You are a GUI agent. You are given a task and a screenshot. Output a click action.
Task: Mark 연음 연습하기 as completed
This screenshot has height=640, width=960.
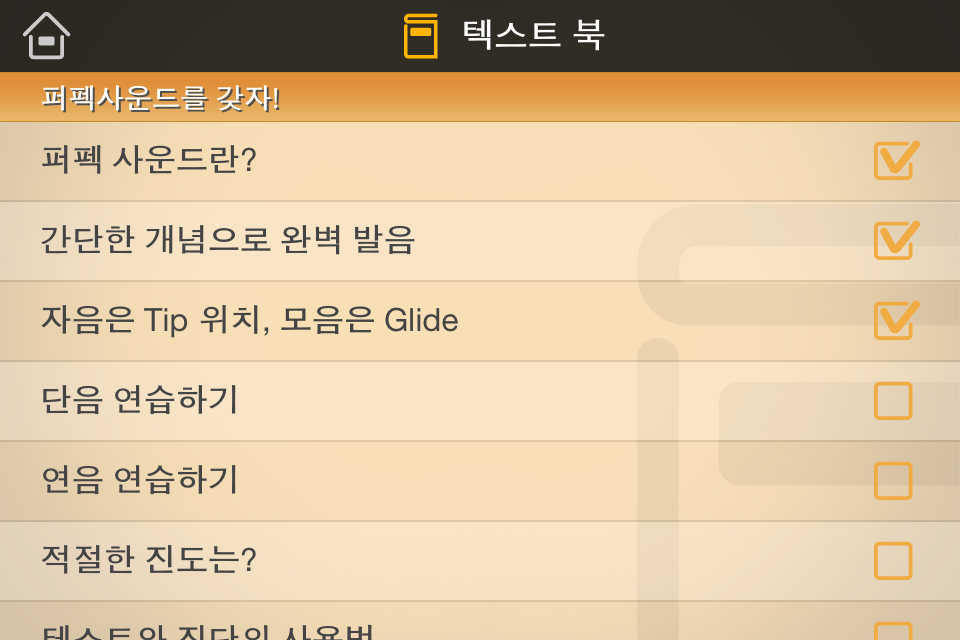[x=893, y=480]
